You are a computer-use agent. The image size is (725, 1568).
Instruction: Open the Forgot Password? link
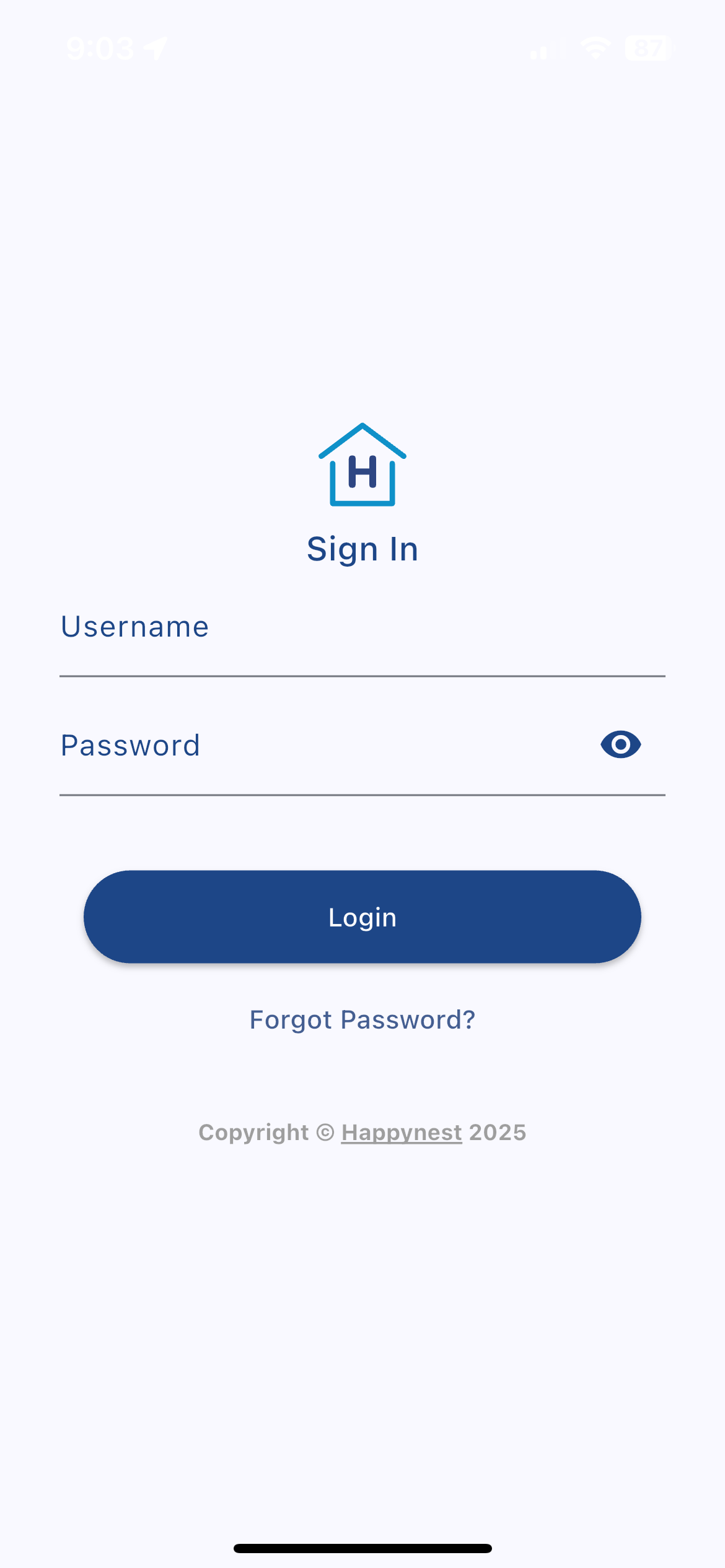pyautogui.click(x=362, y=1020)
